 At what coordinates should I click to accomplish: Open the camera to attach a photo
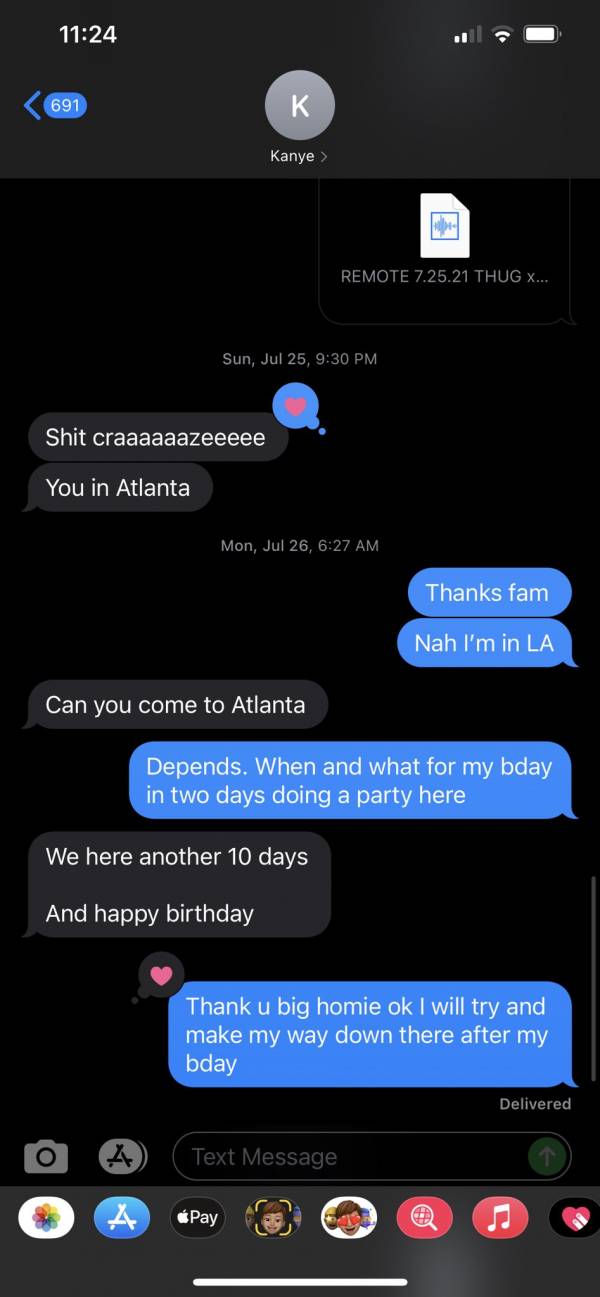click(46, 1157)
